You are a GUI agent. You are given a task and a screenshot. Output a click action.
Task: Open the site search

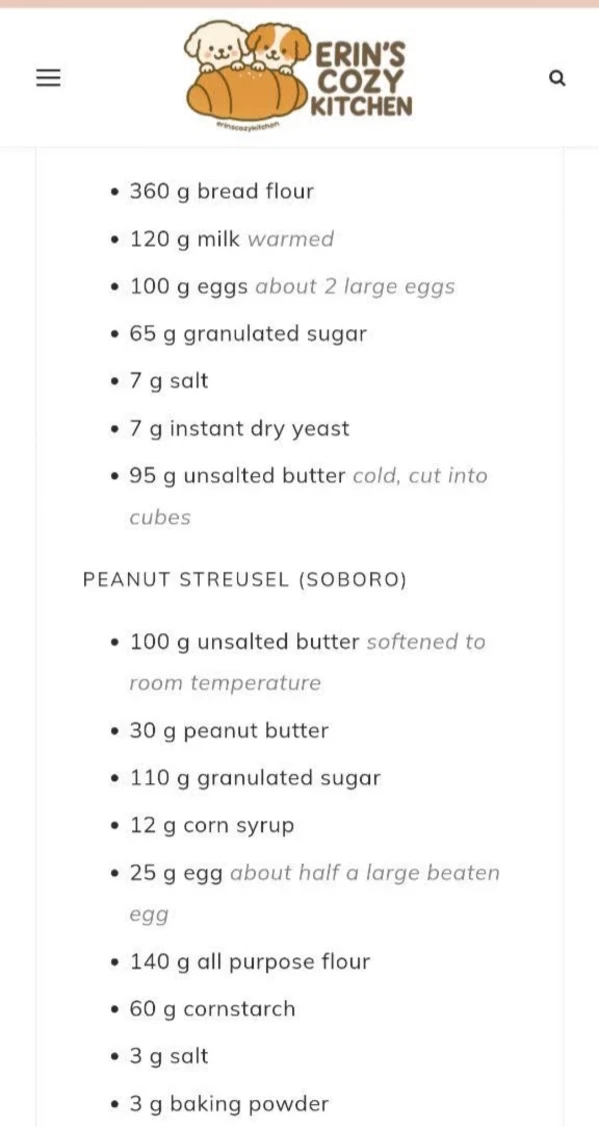pyautogui.click(x=557, y=78)
